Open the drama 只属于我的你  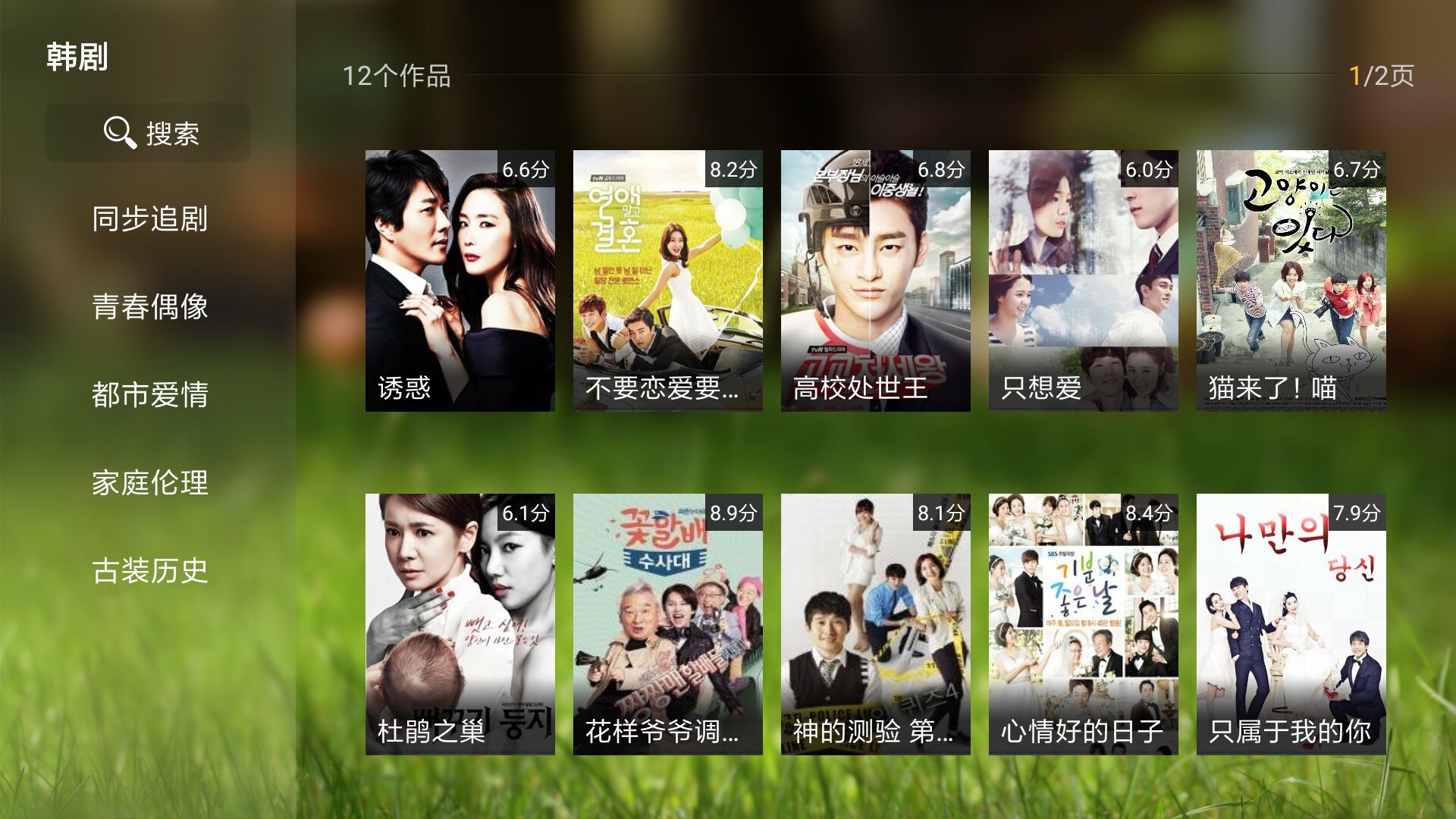[1291, 624]
